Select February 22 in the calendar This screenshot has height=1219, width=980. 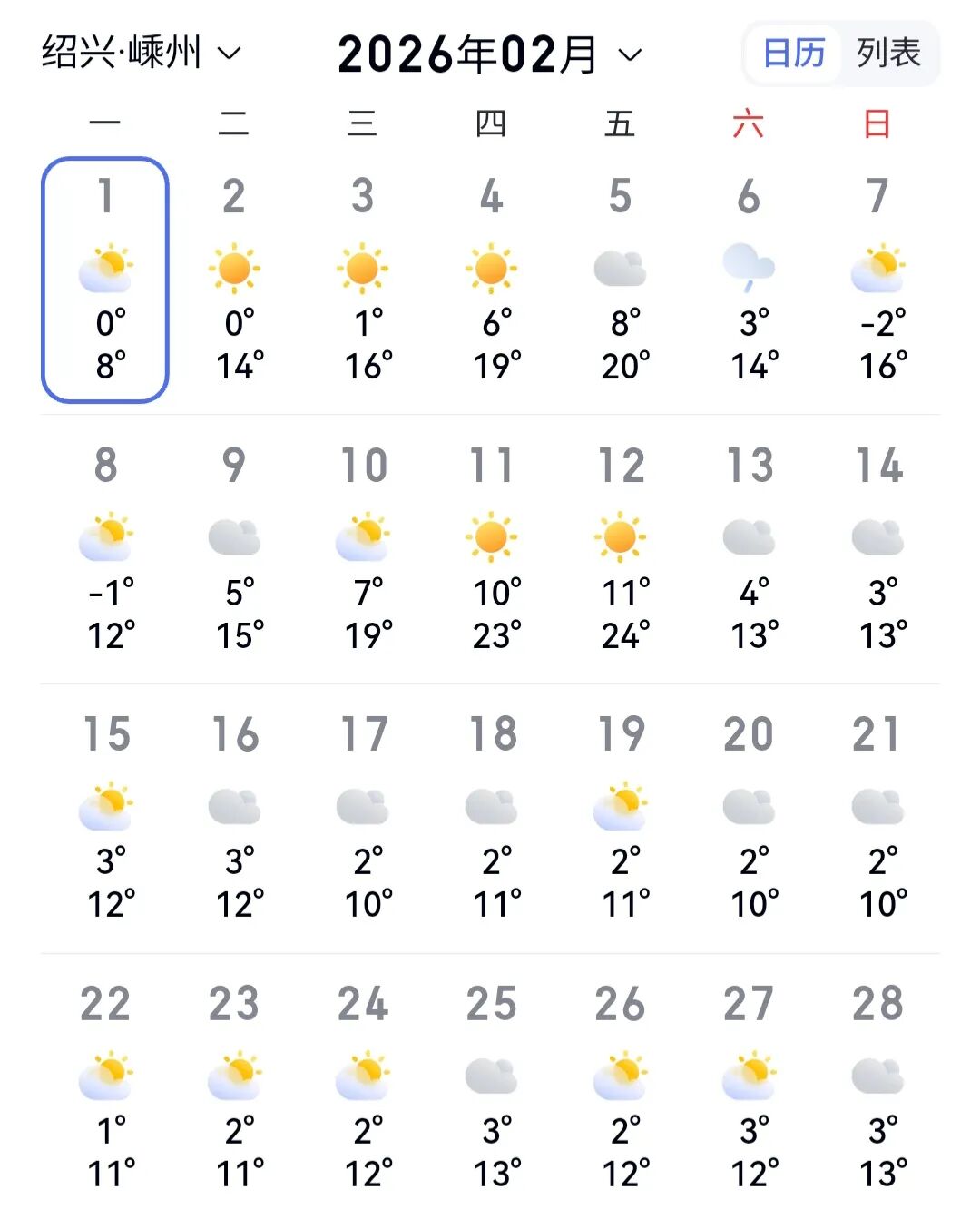[x=106, y=1087]
